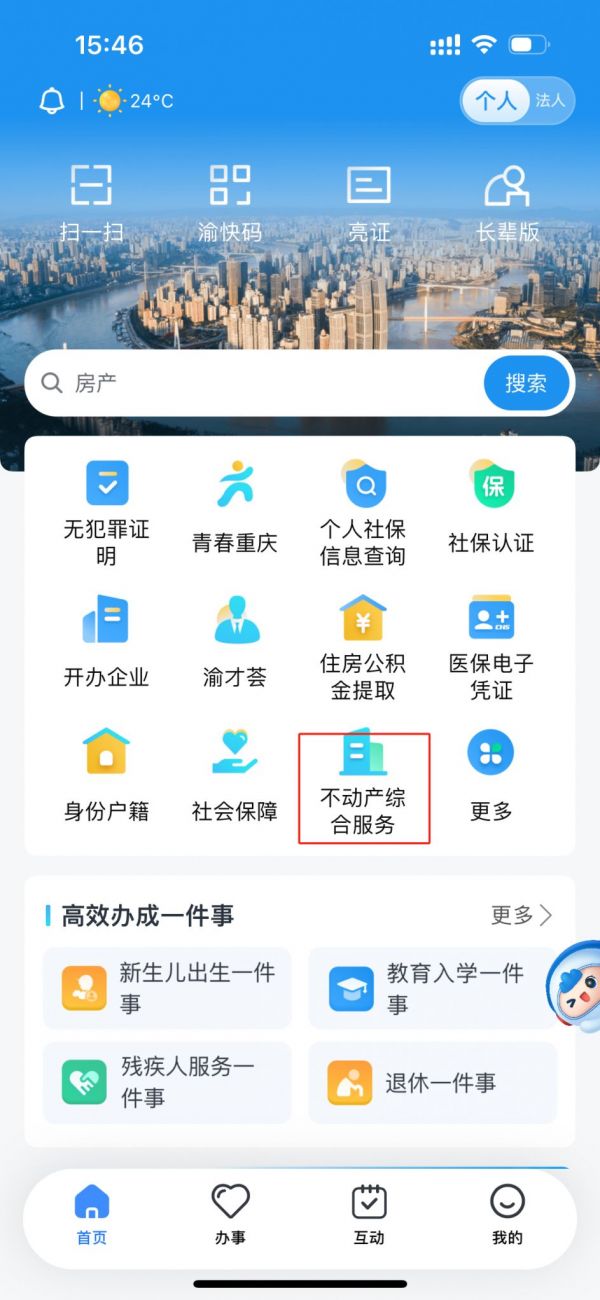Switch to 办事 tab
The height and width of the screenshot is (1300, 600).
coord(230,1214)
